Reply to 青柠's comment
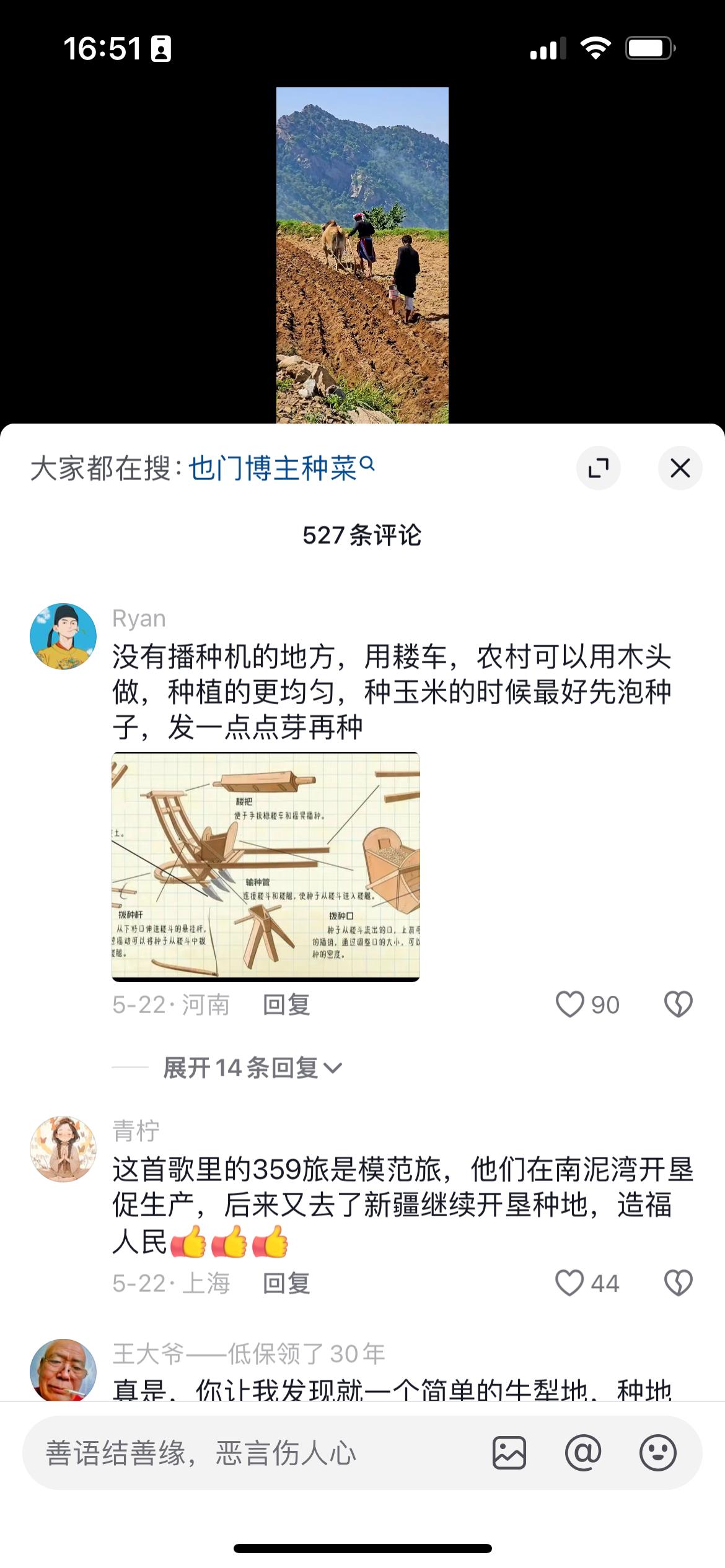Screen dimensions: 725x1568 (286, 1283)
